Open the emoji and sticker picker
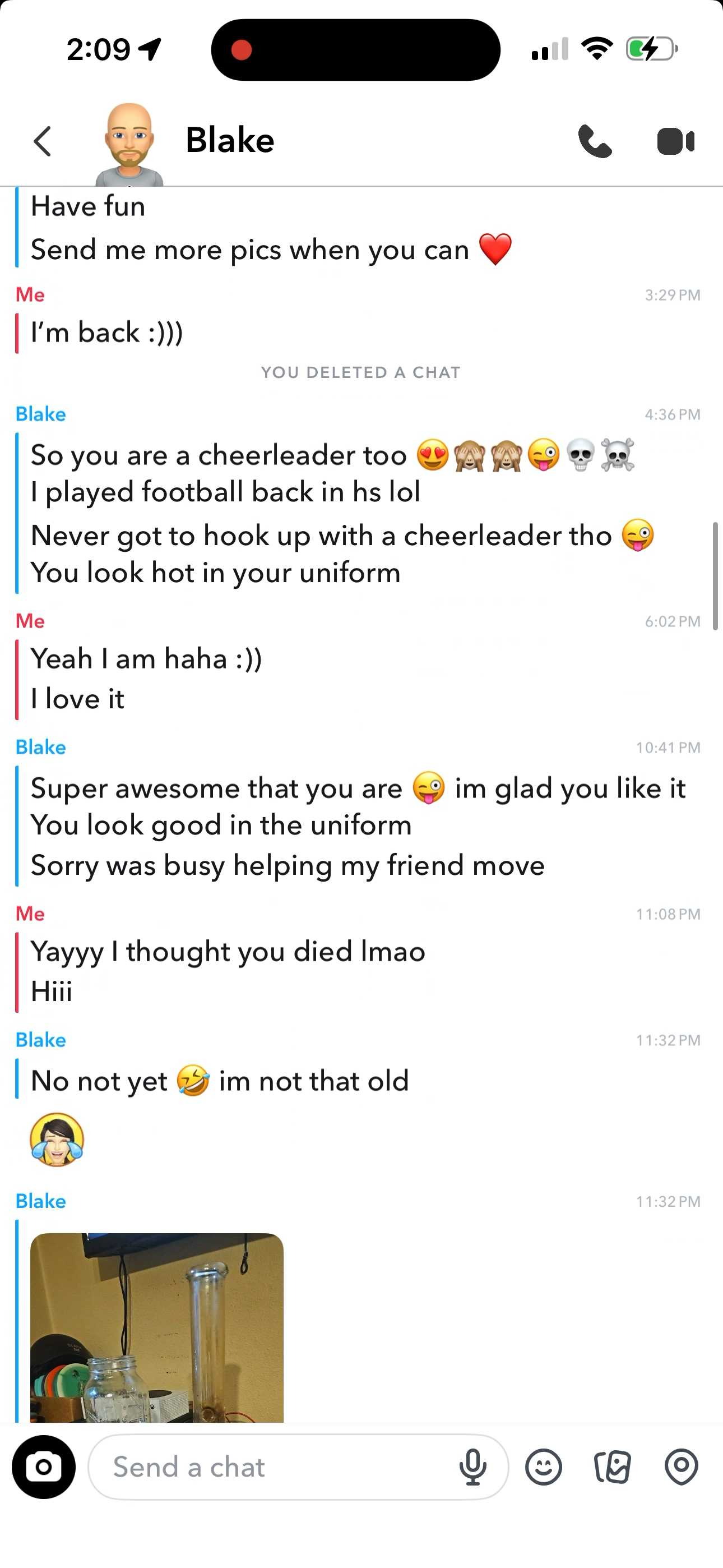This screenshot has width=723, height=1568. click(544, 1467)
